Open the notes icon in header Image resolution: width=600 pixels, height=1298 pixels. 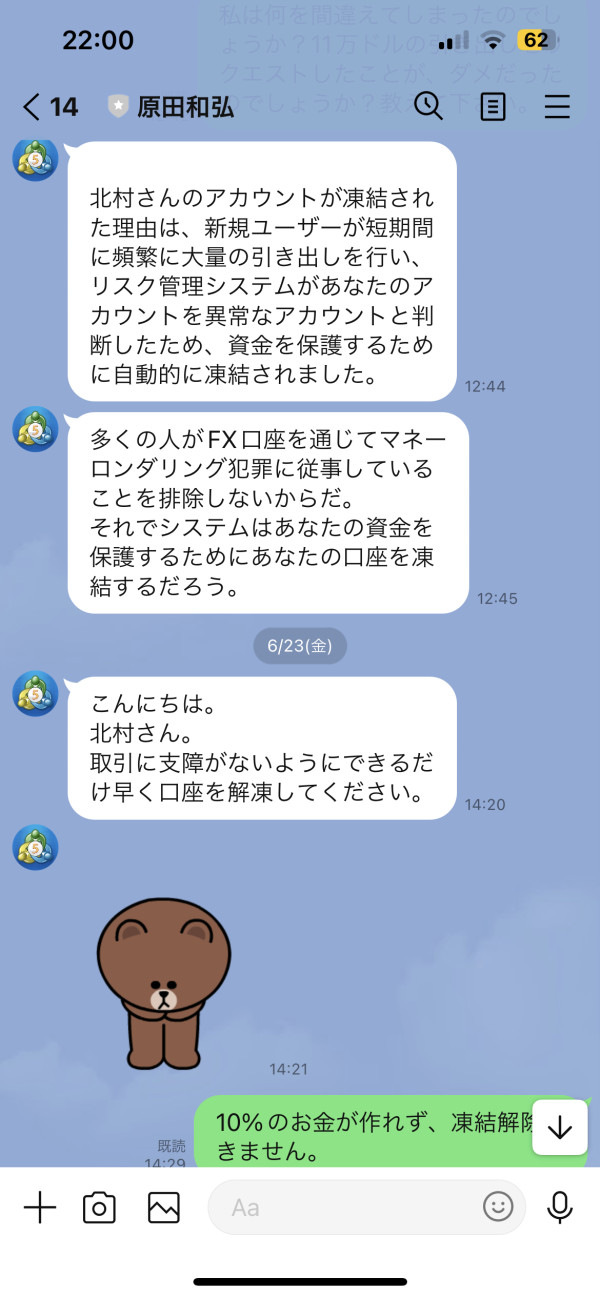493,106
